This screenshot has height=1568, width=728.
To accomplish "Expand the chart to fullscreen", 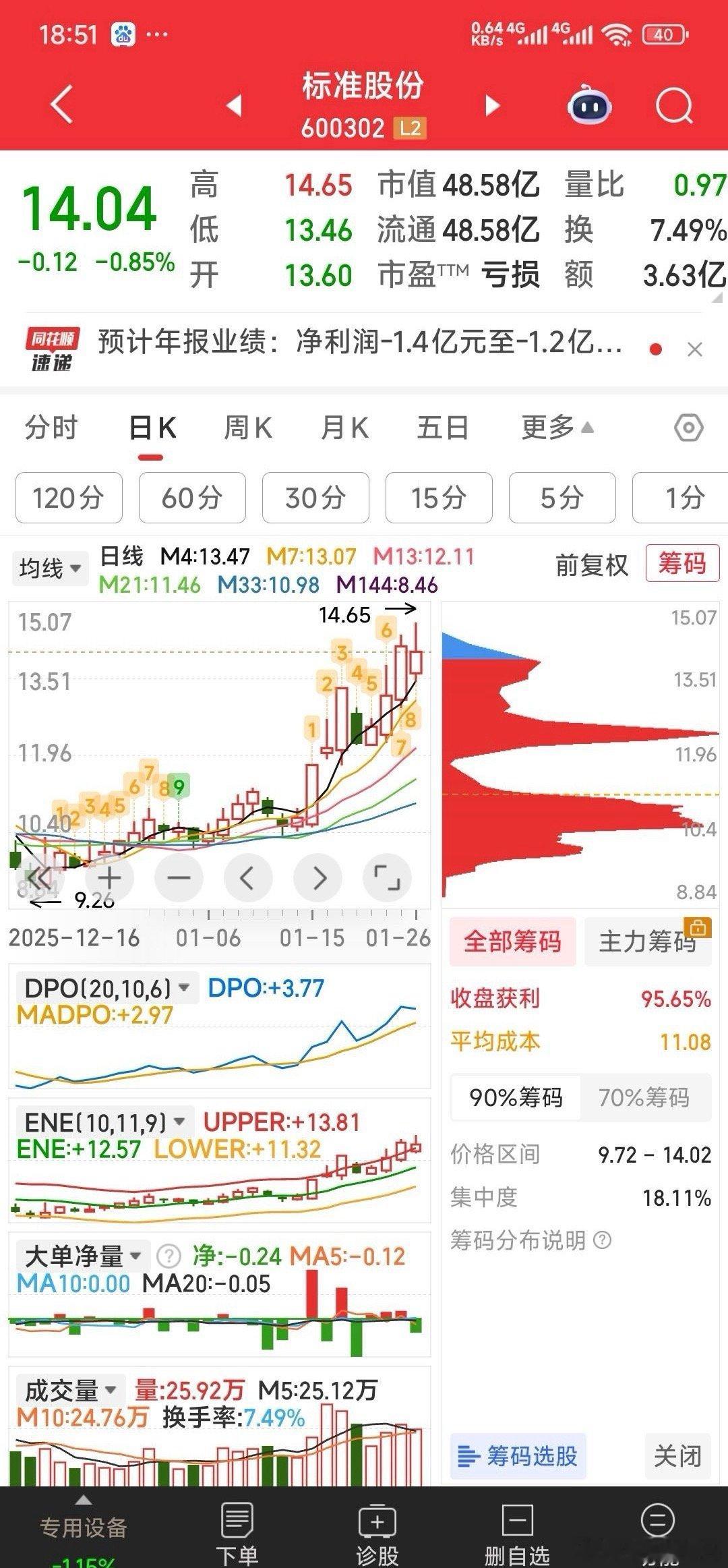I will 387,877.
